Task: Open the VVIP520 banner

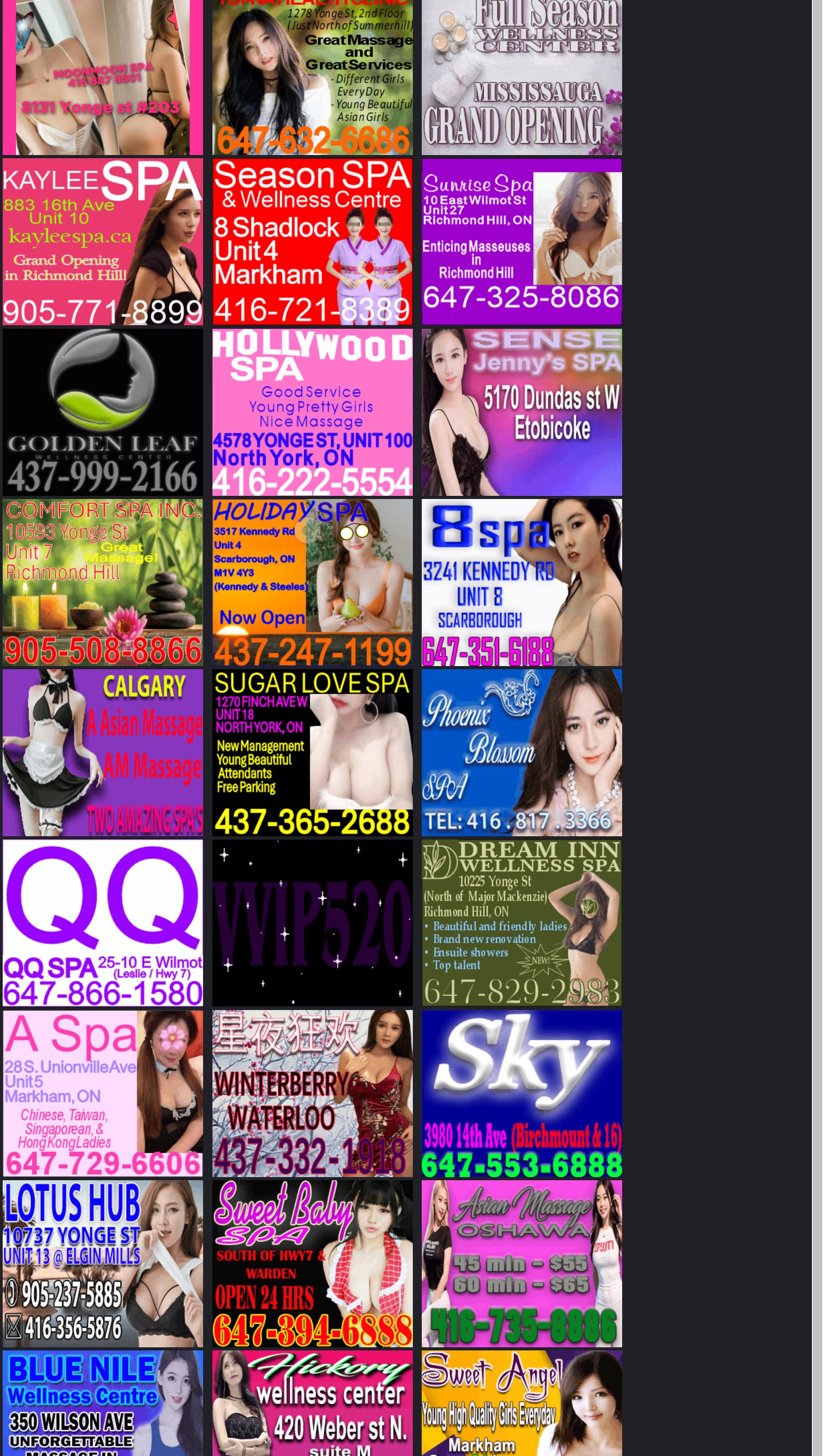Action: click(312, 923)
